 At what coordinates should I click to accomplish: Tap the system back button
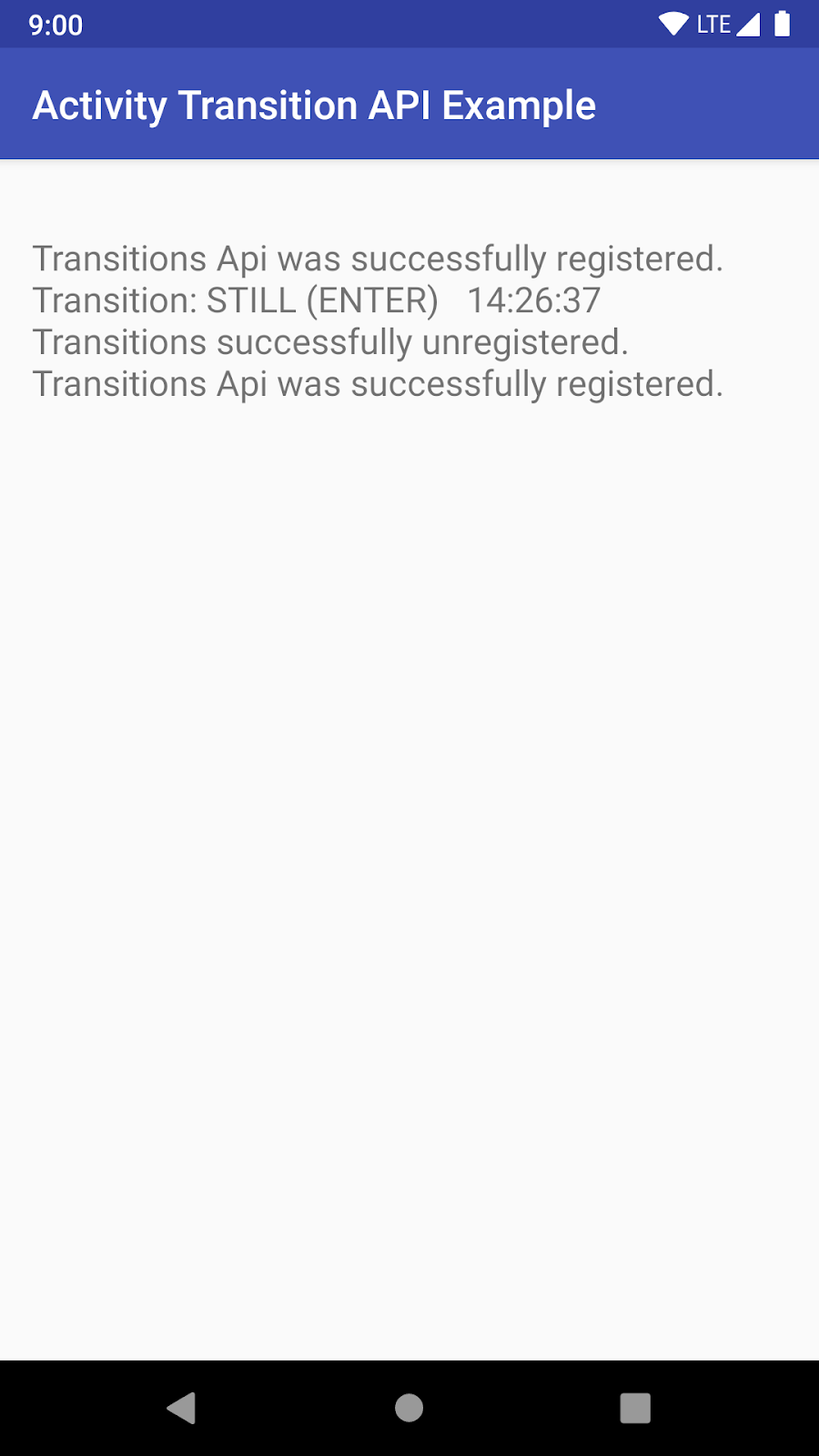182,1408
